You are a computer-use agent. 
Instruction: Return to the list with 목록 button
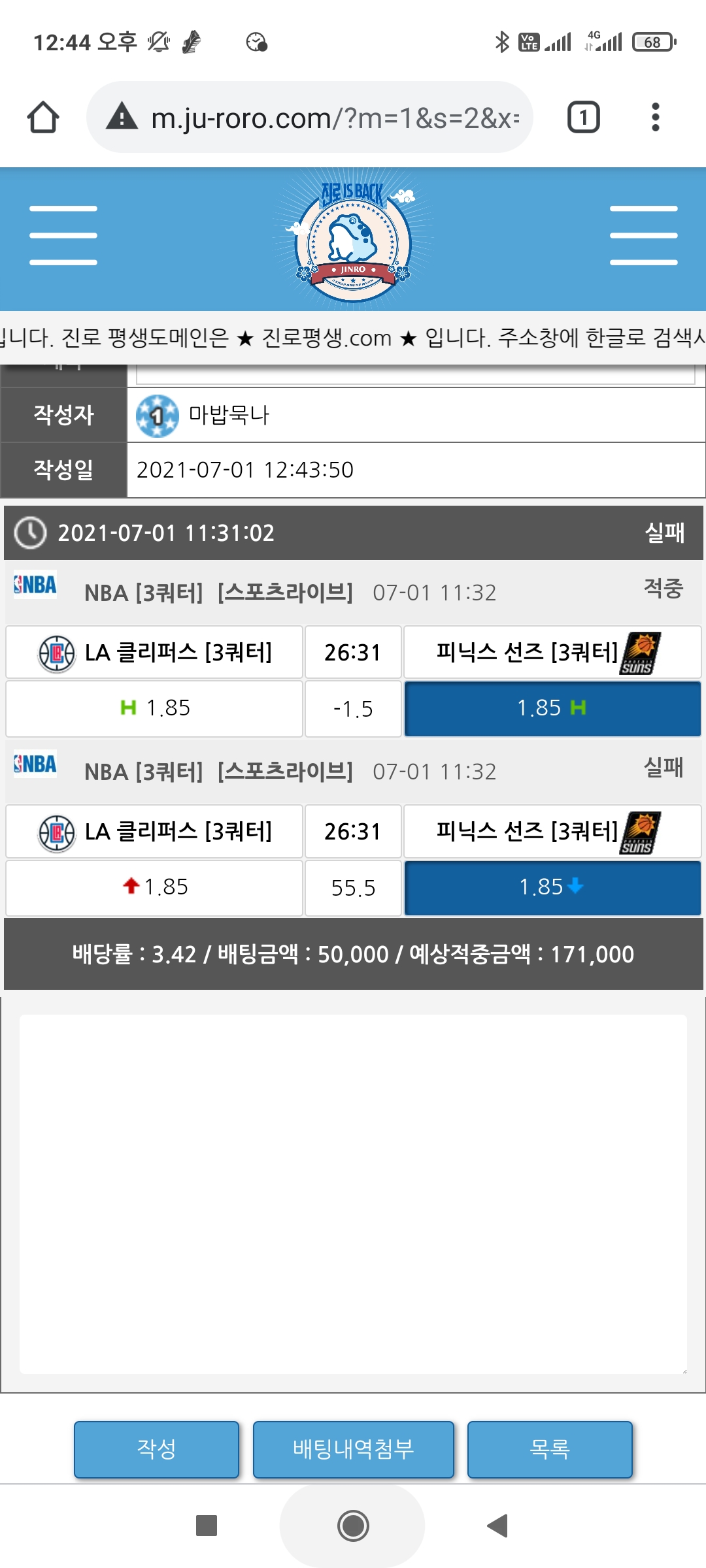click(x=550, y=1449)
